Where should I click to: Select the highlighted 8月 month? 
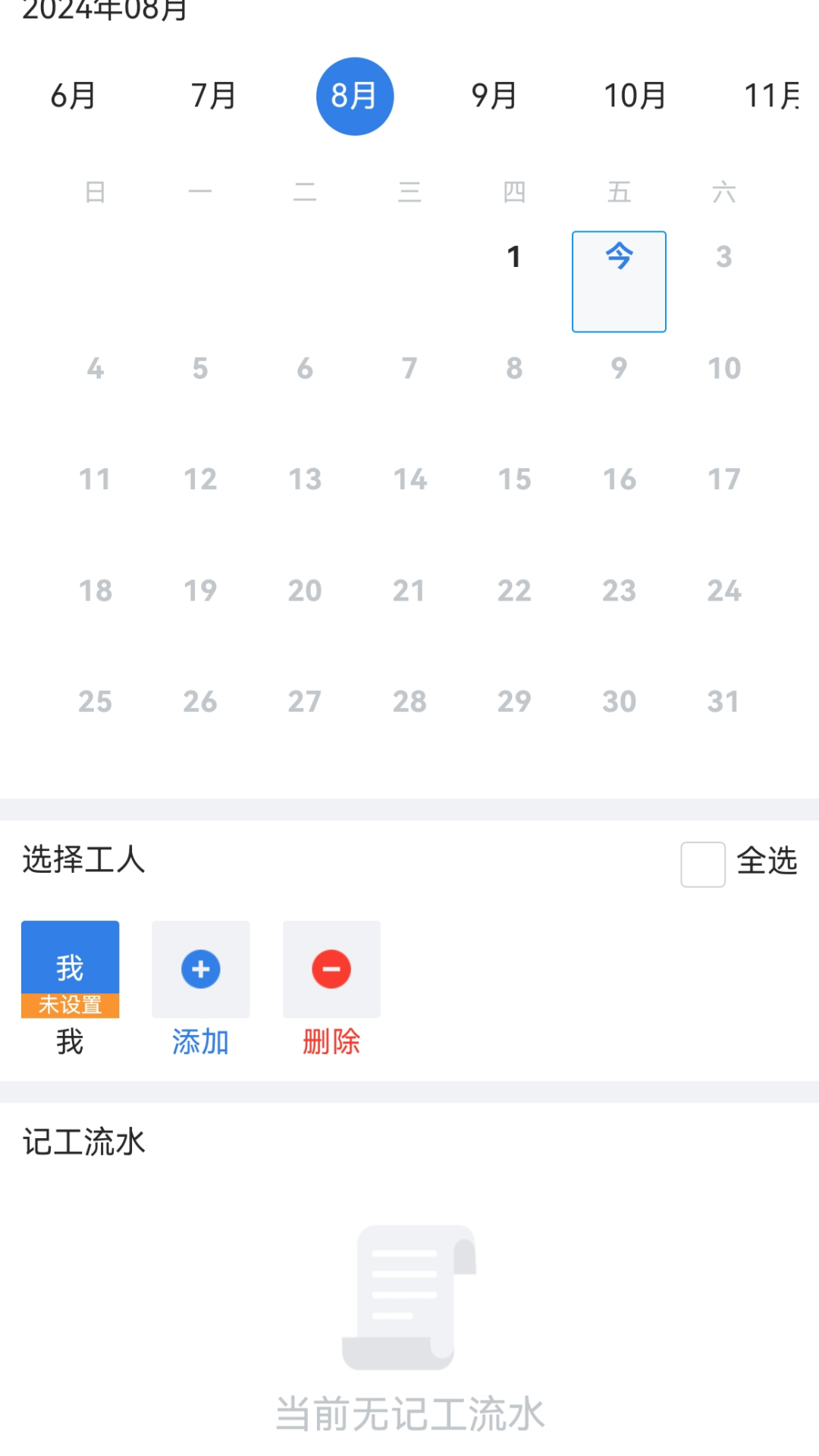(354, 96)
